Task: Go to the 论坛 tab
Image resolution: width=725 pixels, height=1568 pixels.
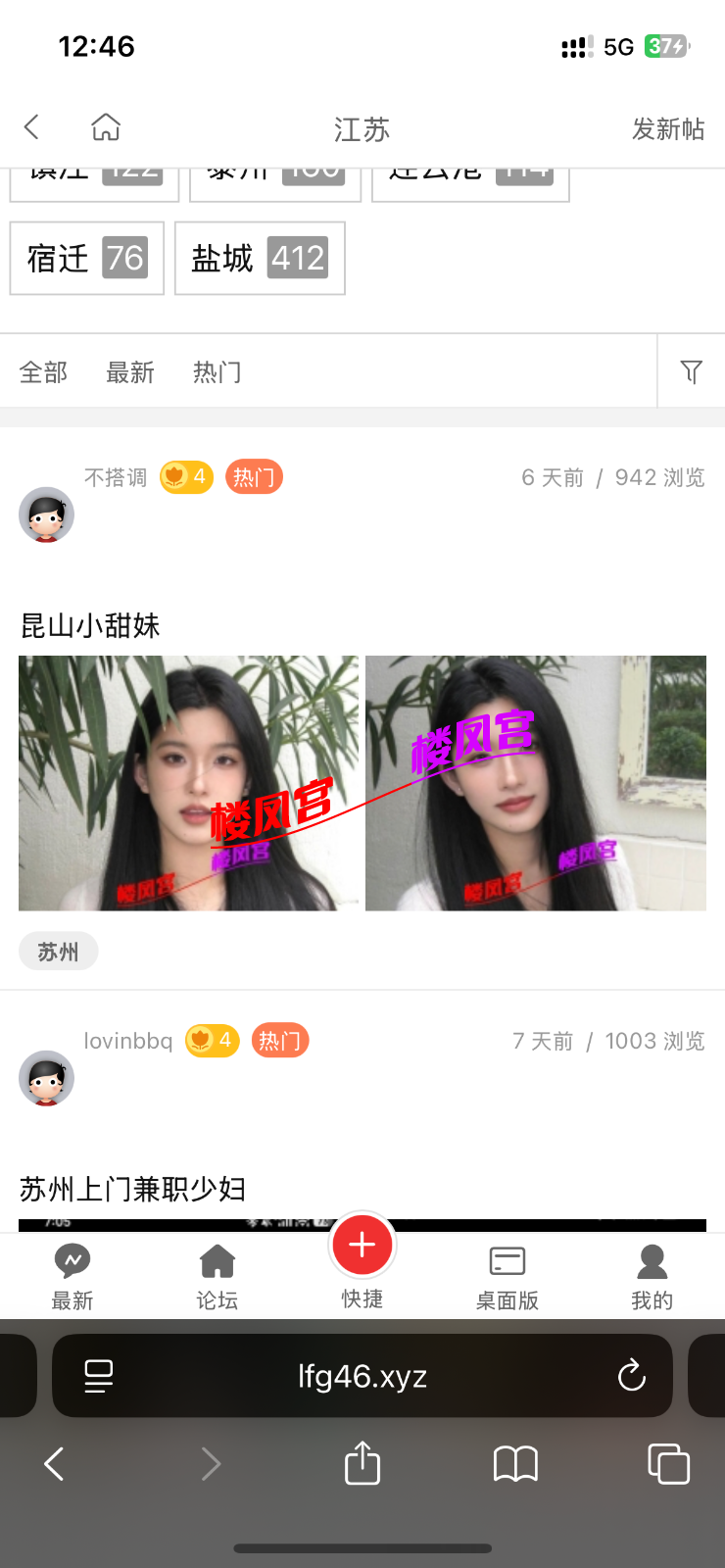Action: 217,1277
